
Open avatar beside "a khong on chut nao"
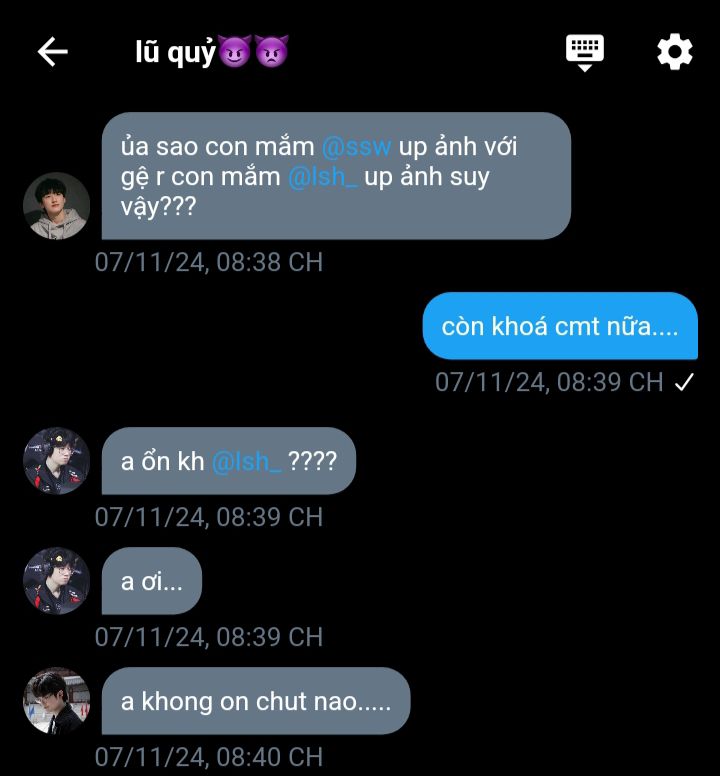pyautogui.click(x=57, y=701)
